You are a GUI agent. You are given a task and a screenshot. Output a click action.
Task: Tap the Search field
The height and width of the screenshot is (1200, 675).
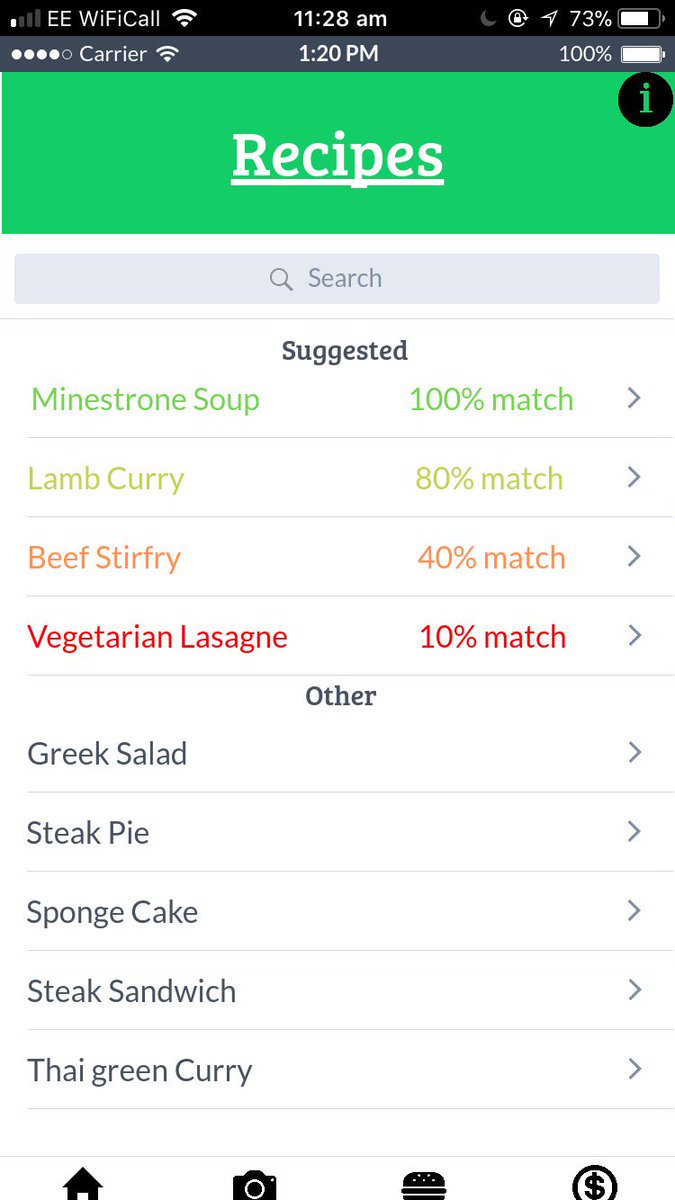click(x=337, y=278)
